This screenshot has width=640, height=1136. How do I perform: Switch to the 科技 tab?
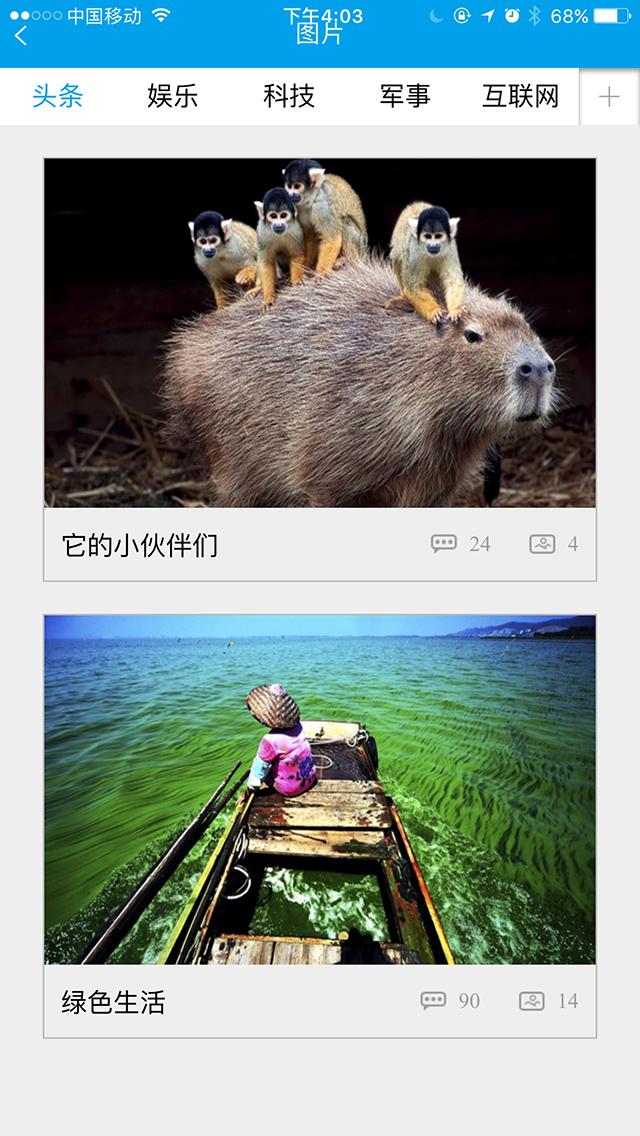[289, 96]
